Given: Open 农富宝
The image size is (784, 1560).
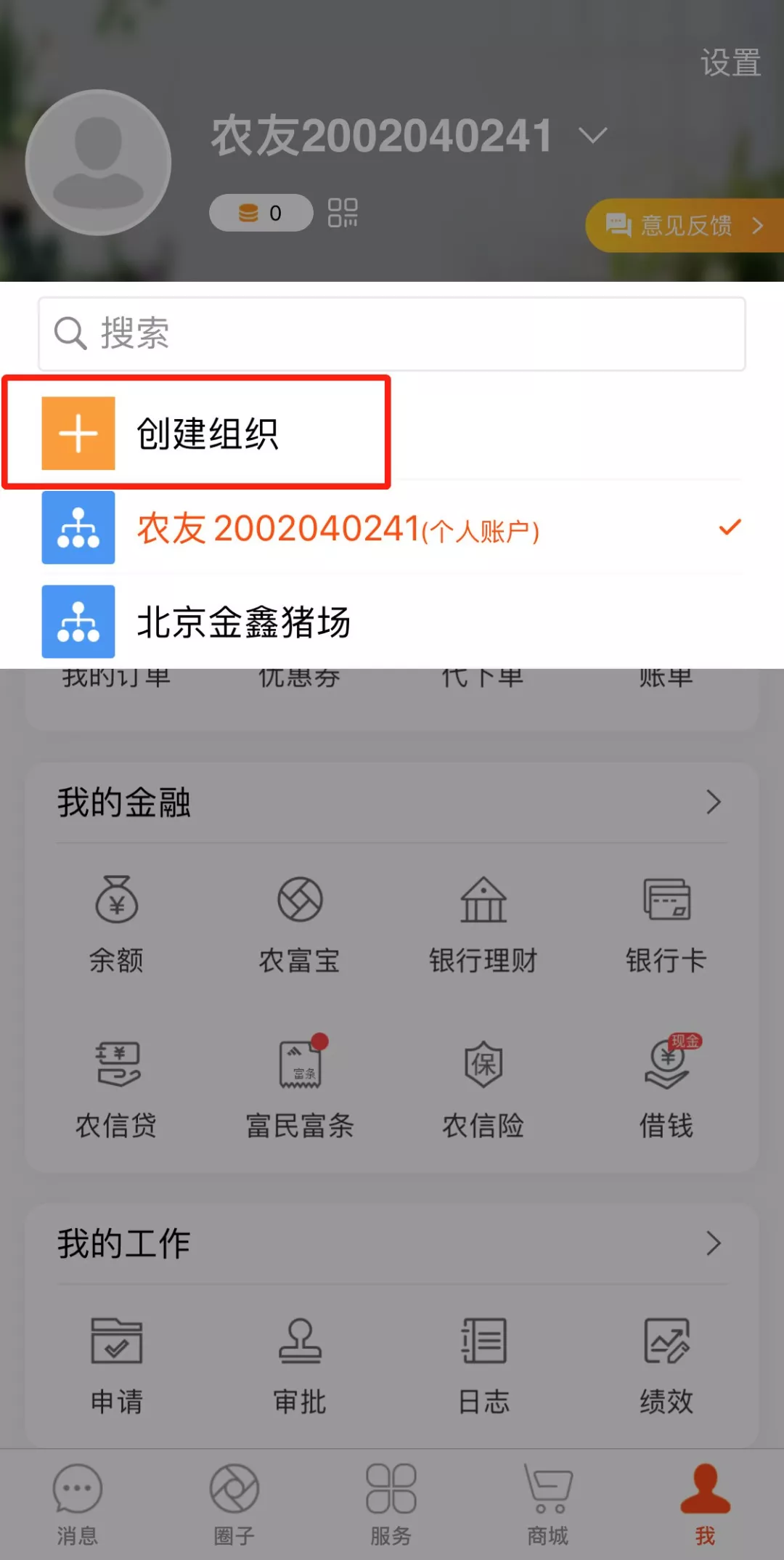Looking at the screenshot, I should (300, 924).
